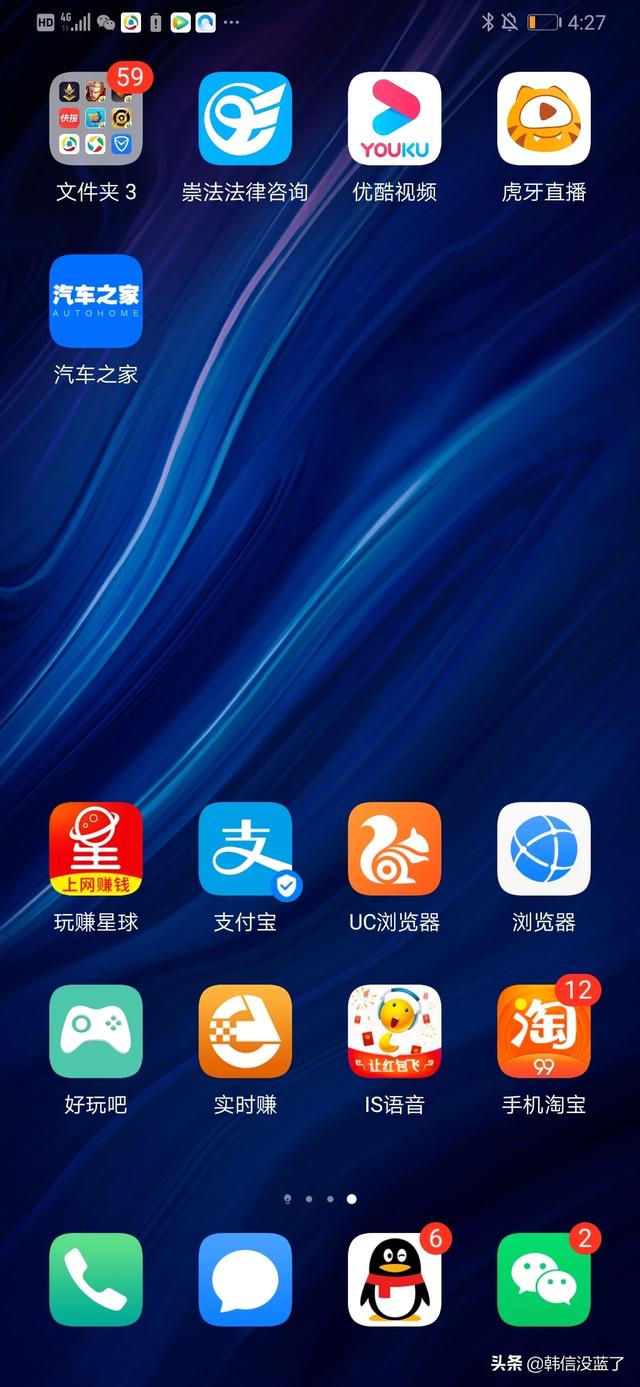Open 支付宝 Alipay

click(245, 849)
